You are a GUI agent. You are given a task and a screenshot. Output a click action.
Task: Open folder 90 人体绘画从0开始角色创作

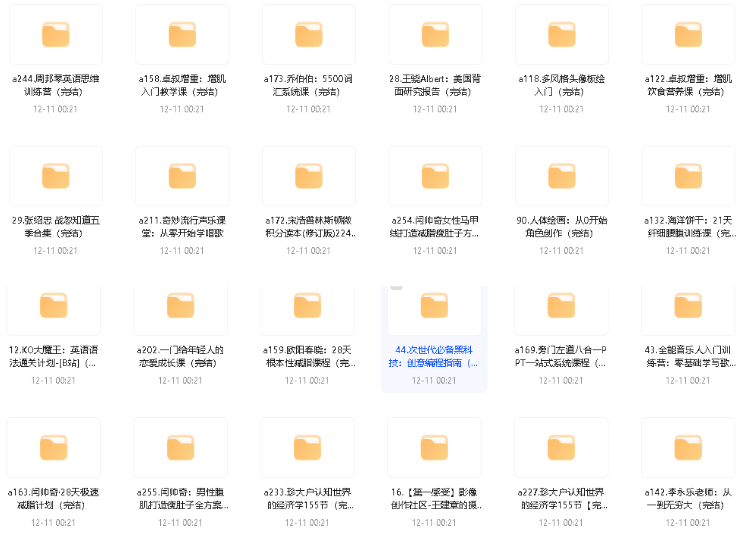pyautogui.click(x=562, y=177)
